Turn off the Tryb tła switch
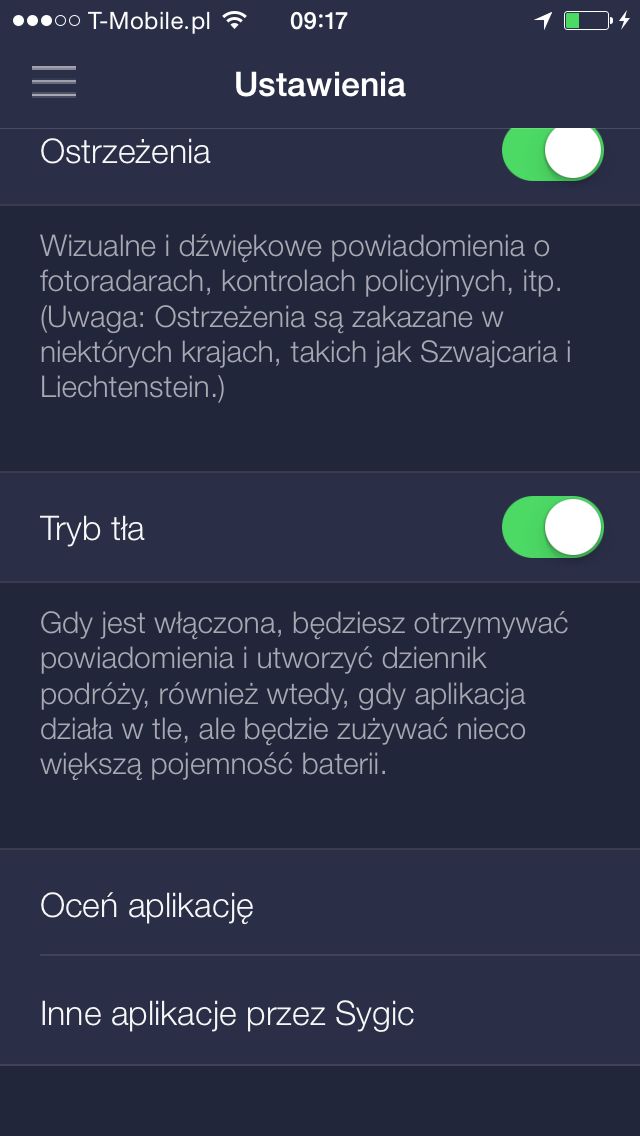Image resolution: width=640 pixels, height=1136 pixels. pyautogui.click(x=553, y=527)
